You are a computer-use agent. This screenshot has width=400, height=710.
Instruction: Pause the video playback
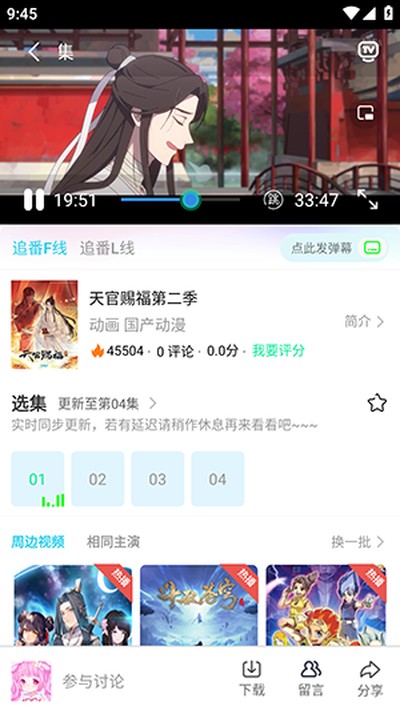[x=34, y=200]
